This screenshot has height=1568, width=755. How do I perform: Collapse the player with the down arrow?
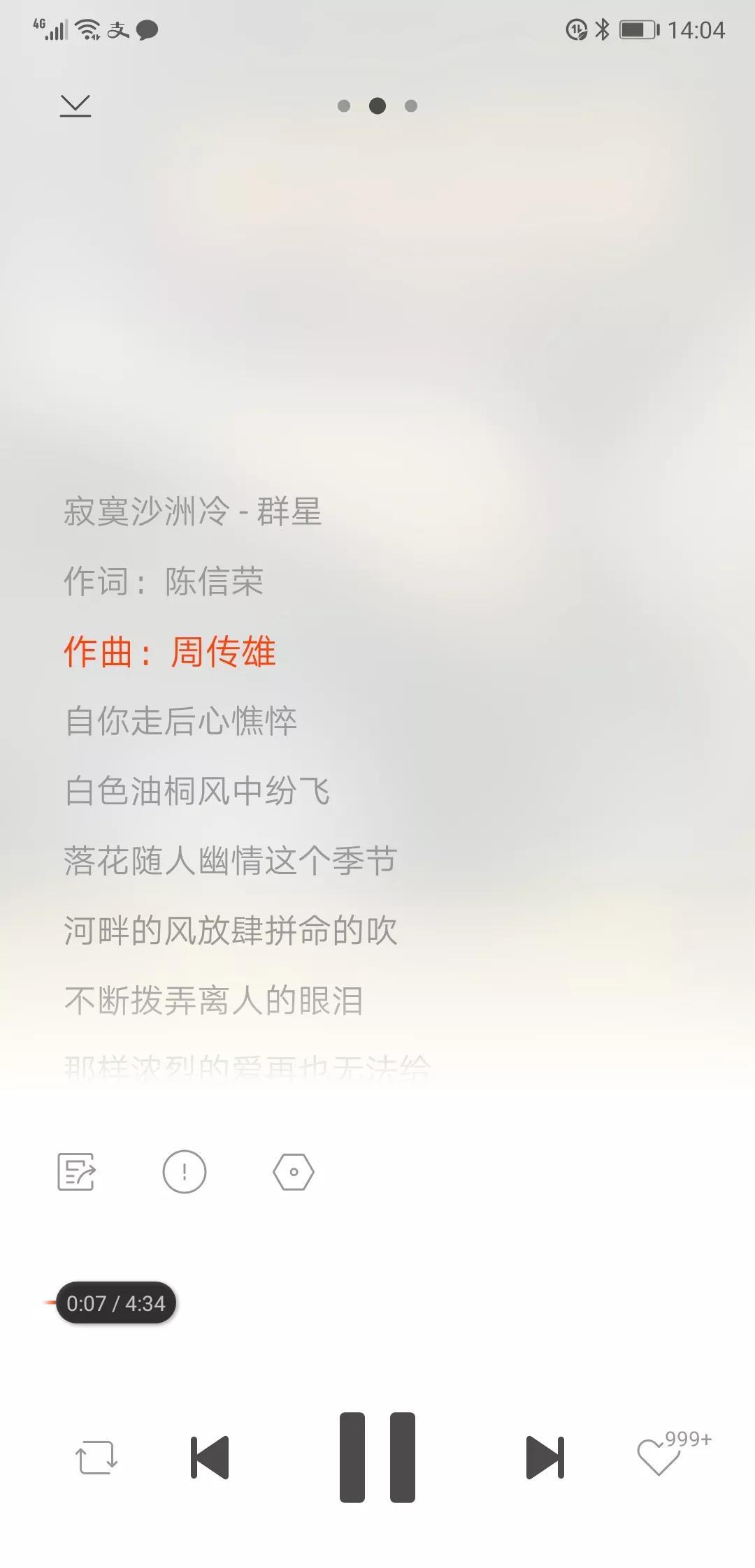75,105
